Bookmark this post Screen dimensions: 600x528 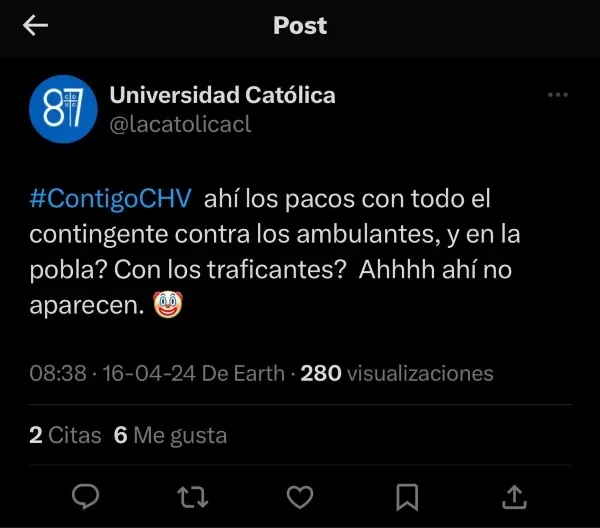pos(407,496)
